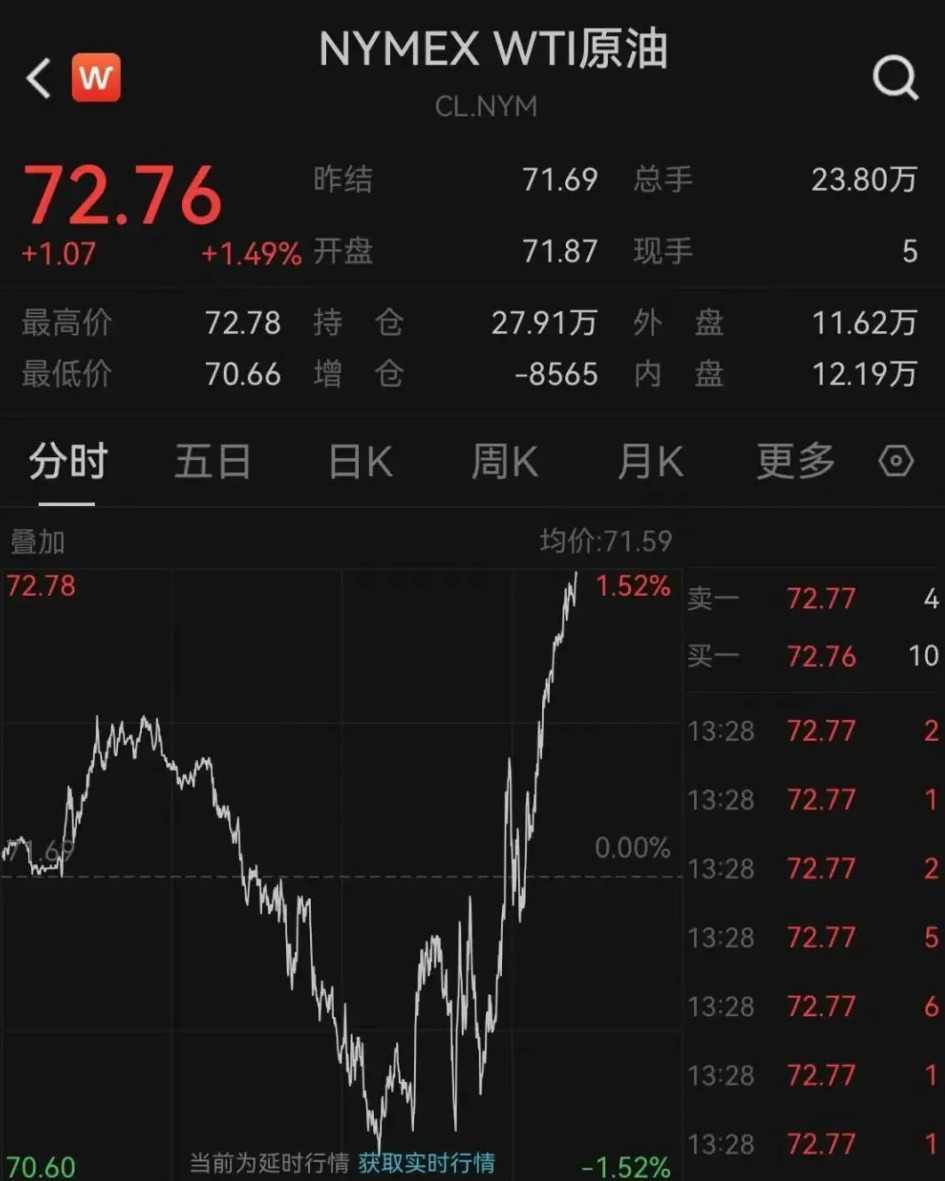The image size is (945, 1181).
Task: Click the 获取实时行情 real-time quotes link
Action: 426,1162
